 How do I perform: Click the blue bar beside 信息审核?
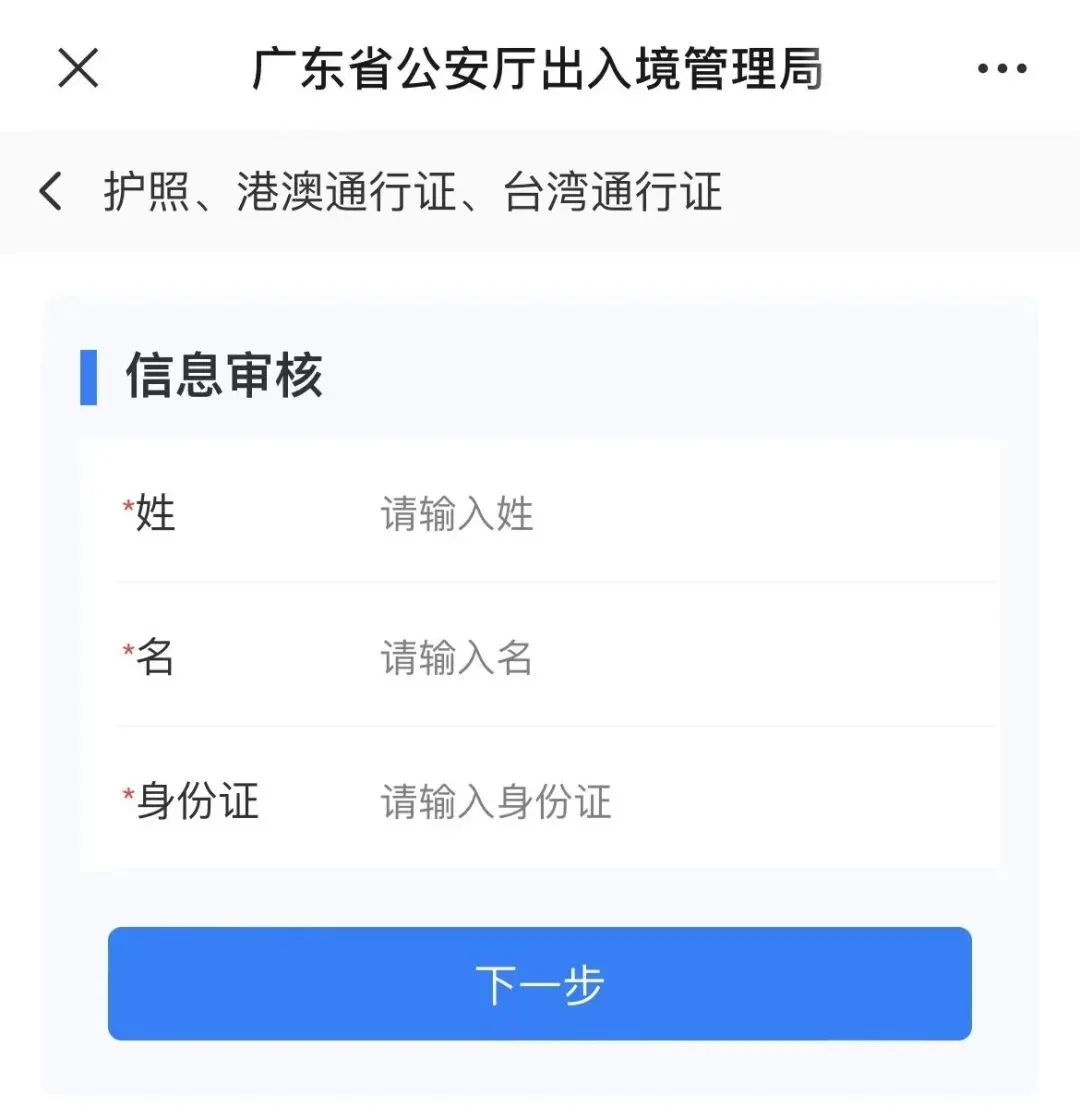[x=91, y=377]
